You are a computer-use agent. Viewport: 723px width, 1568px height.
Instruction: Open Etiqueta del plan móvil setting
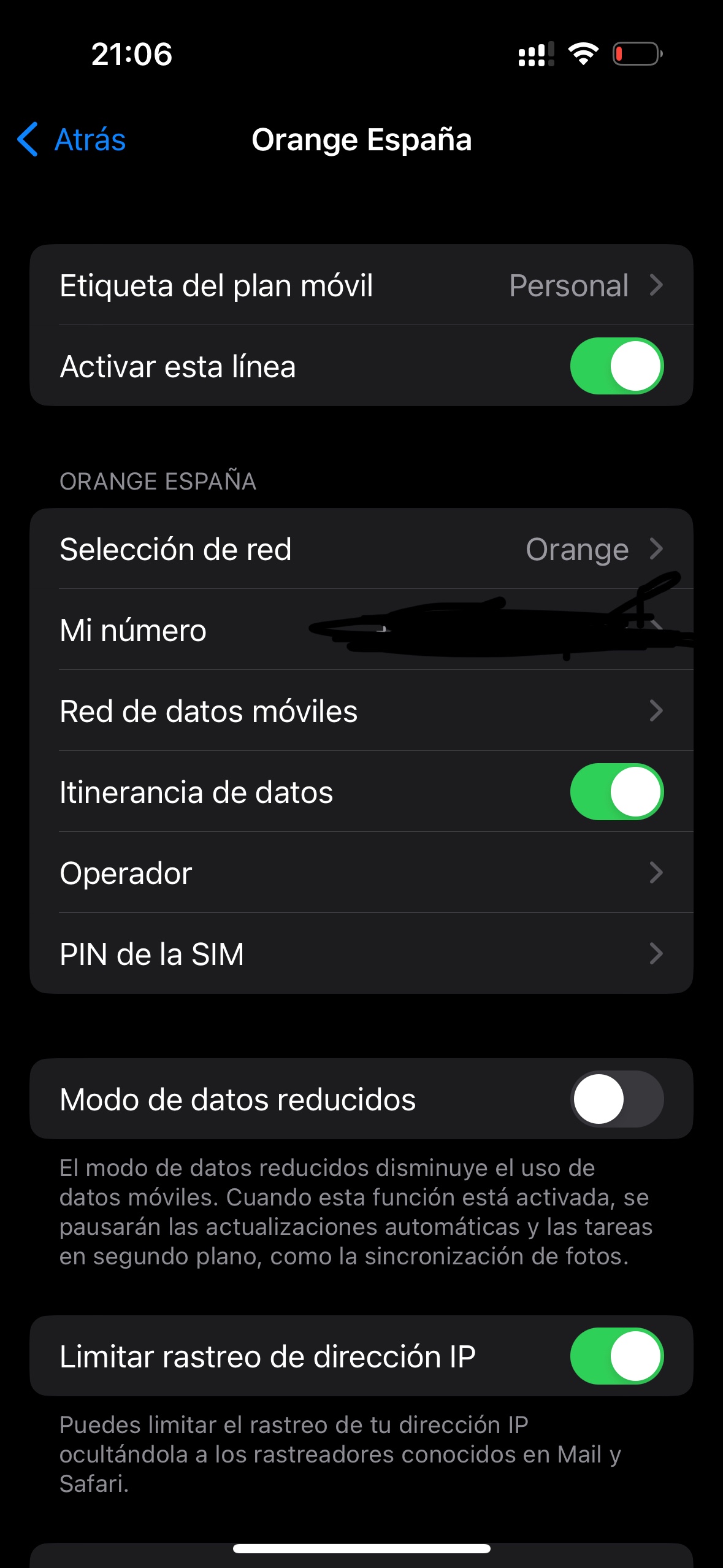click(361, 286)
